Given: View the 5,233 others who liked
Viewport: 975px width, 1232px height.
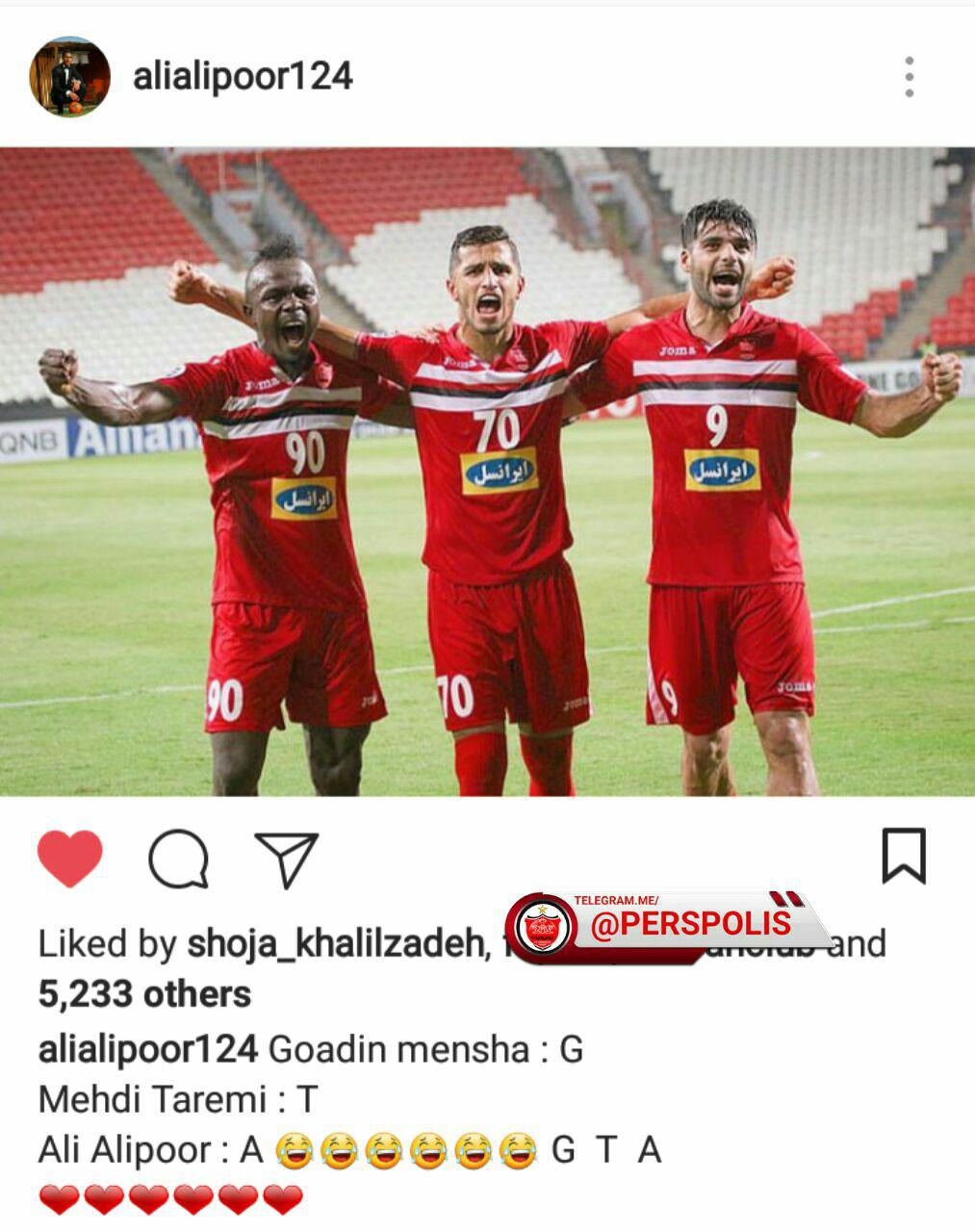Looking at the screenshot, I should [x=144, y=994].
